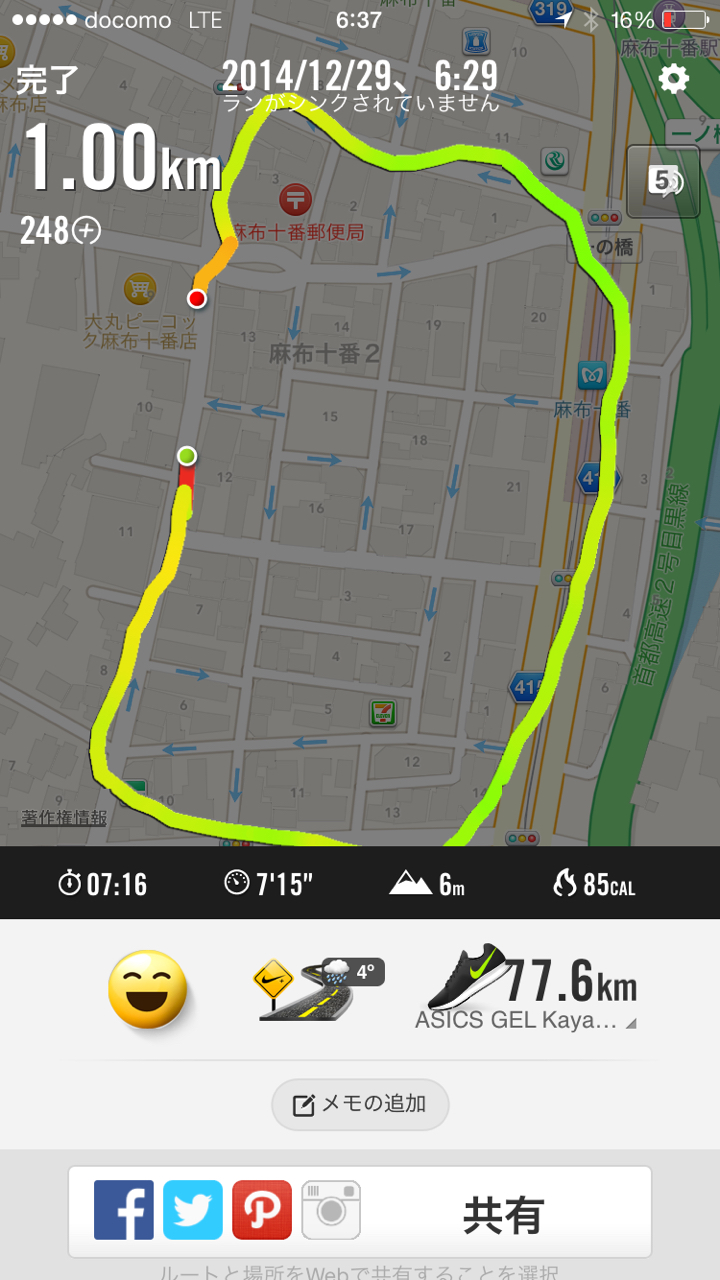
Task: Tap the plus icon next to 248
Action: (x=88, y=232)
